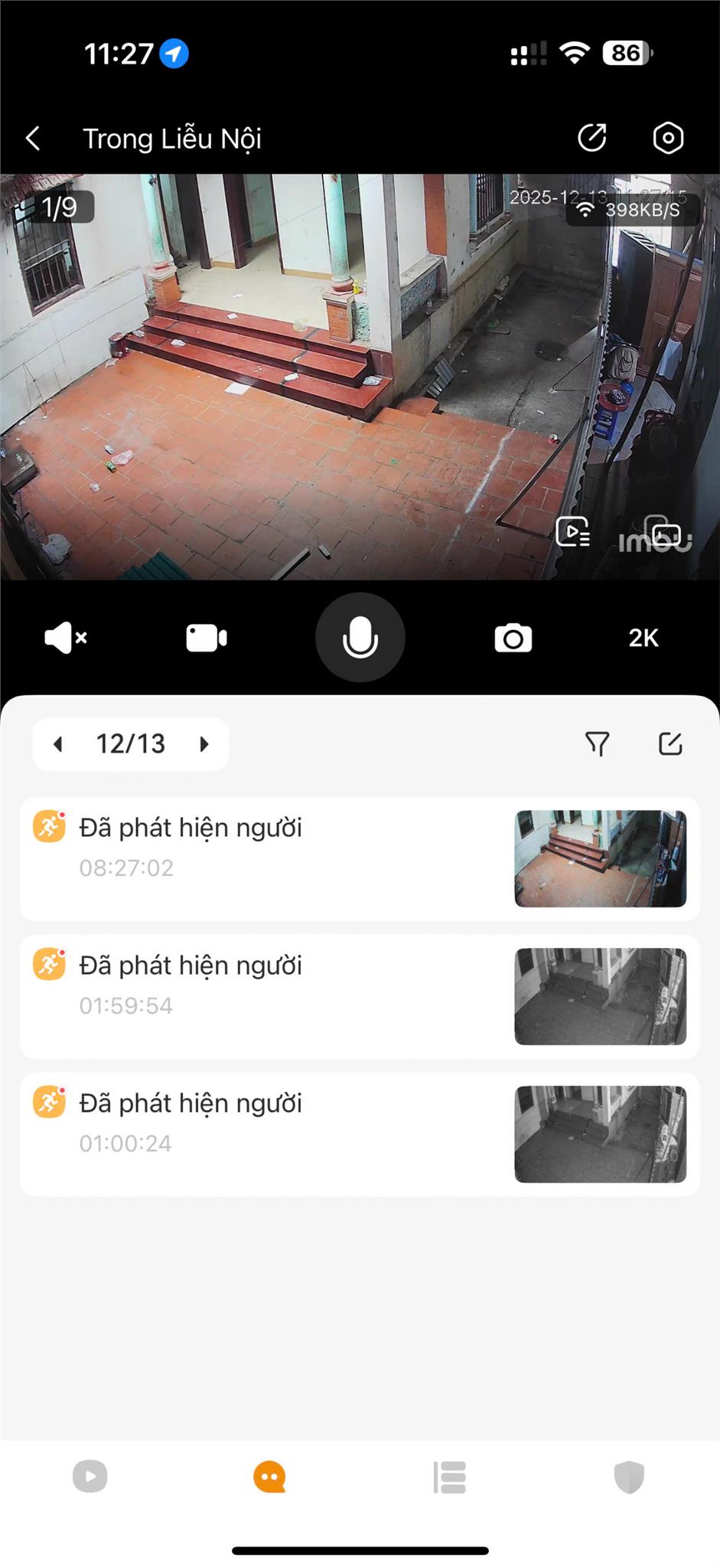Switch to the messages tab at bottom
The height and width of the screenshot is (1568, 720).
tap(269, 1477)
